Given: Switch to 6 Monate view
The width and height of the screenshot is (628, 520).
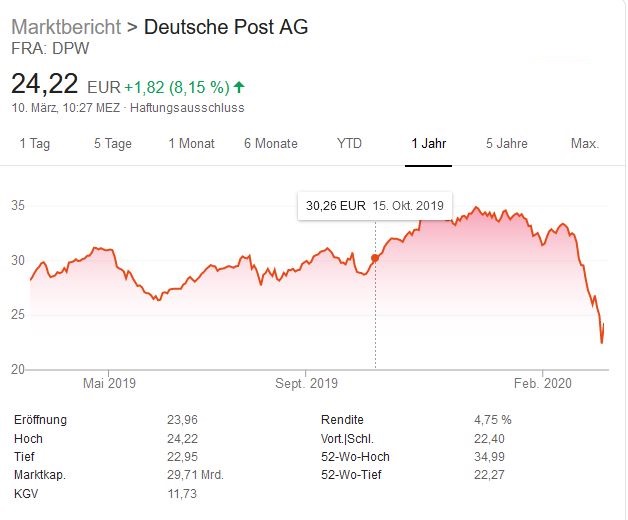Looking at the screenshot, I should (x=270, y=143).
